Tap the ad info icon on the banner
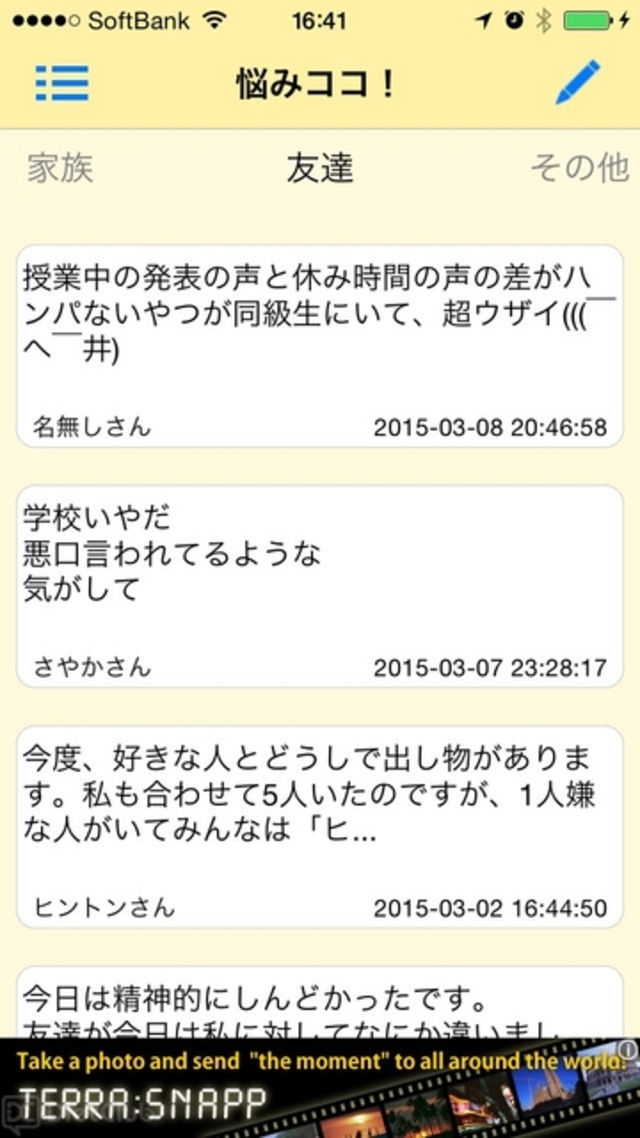 627,1049
